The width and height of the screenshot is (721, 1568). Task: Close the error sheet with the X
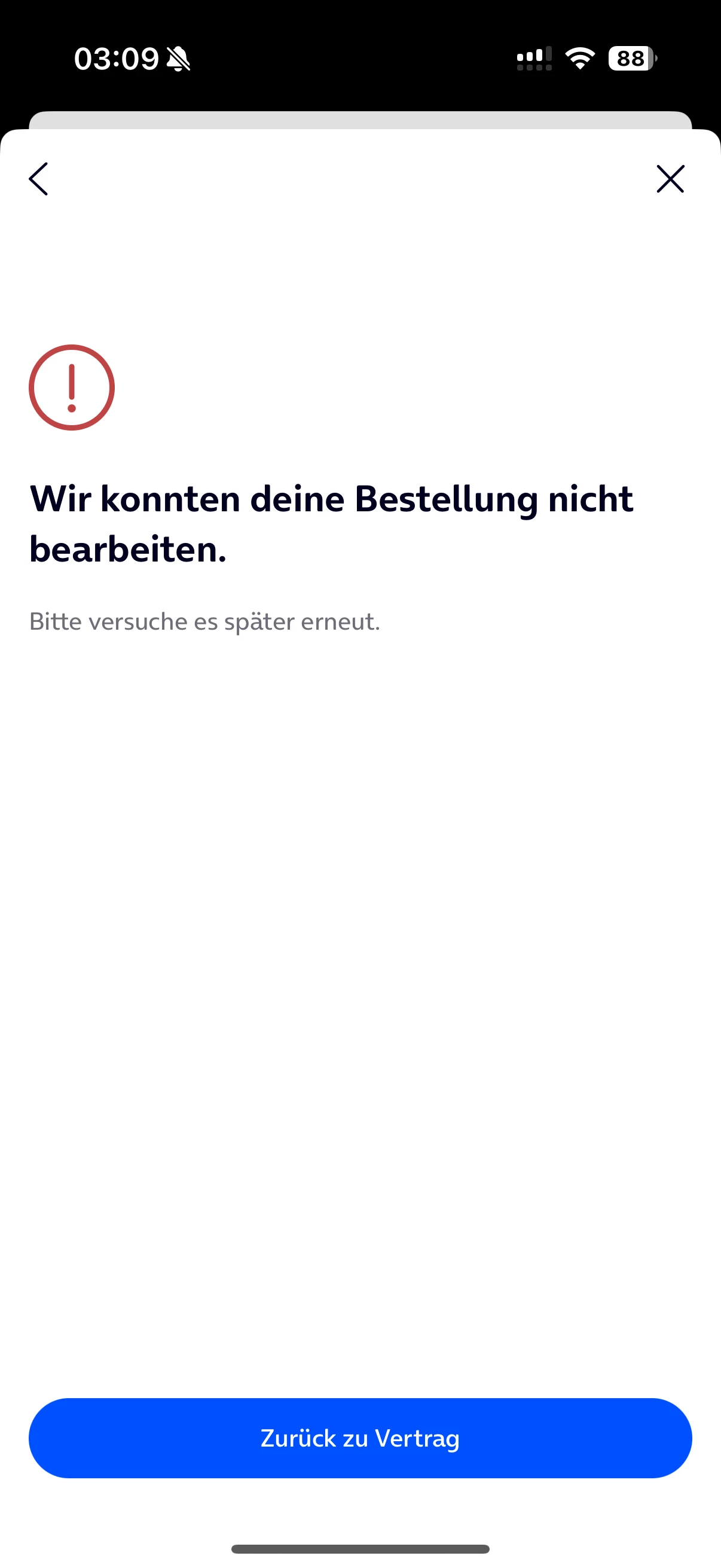click(x=670, y=179)
